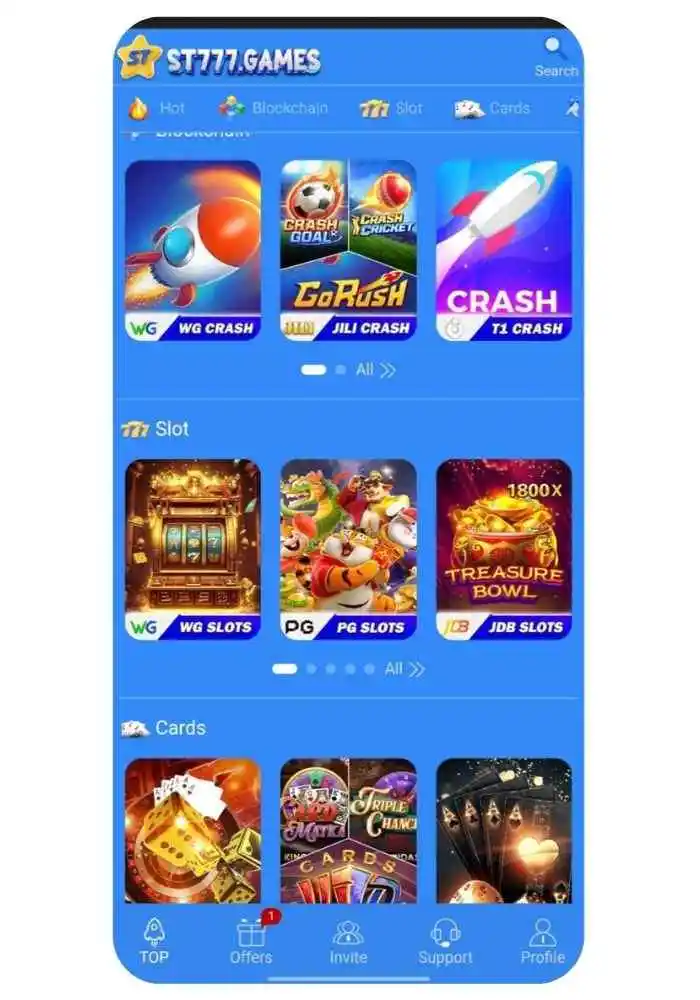The height and width of the screenshot is (1000, 700).
Task: Switch to the Slot category tab
Action: [x=391, y=108]
